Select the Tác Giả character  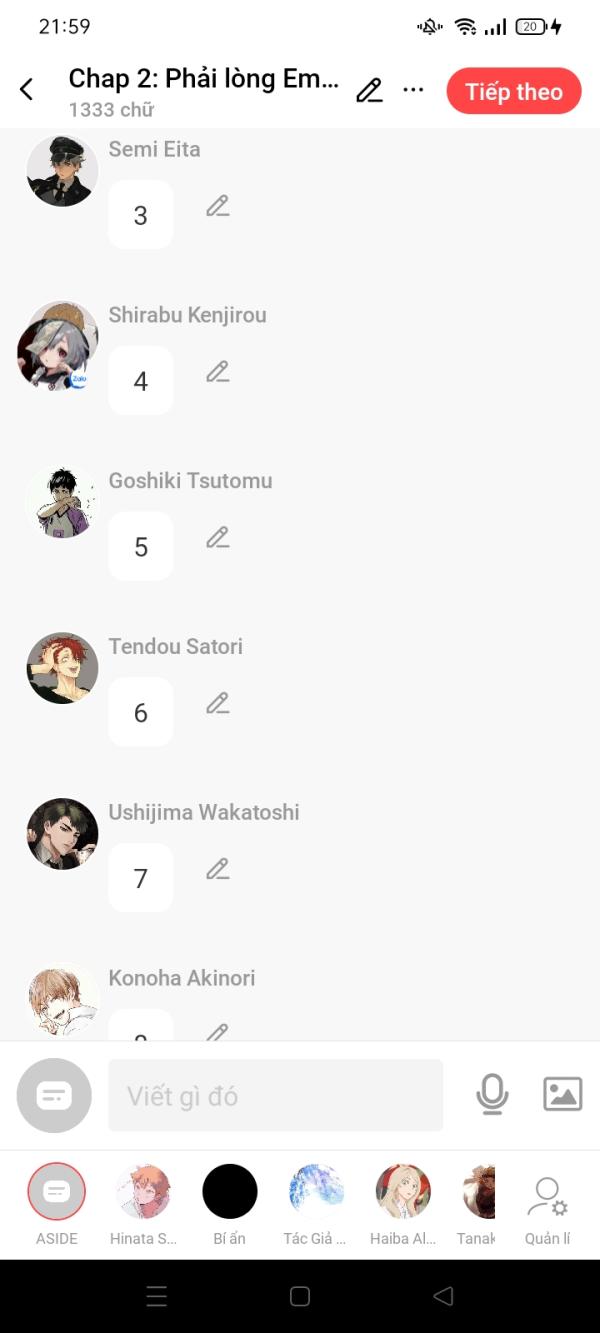tap(316, 1192)
